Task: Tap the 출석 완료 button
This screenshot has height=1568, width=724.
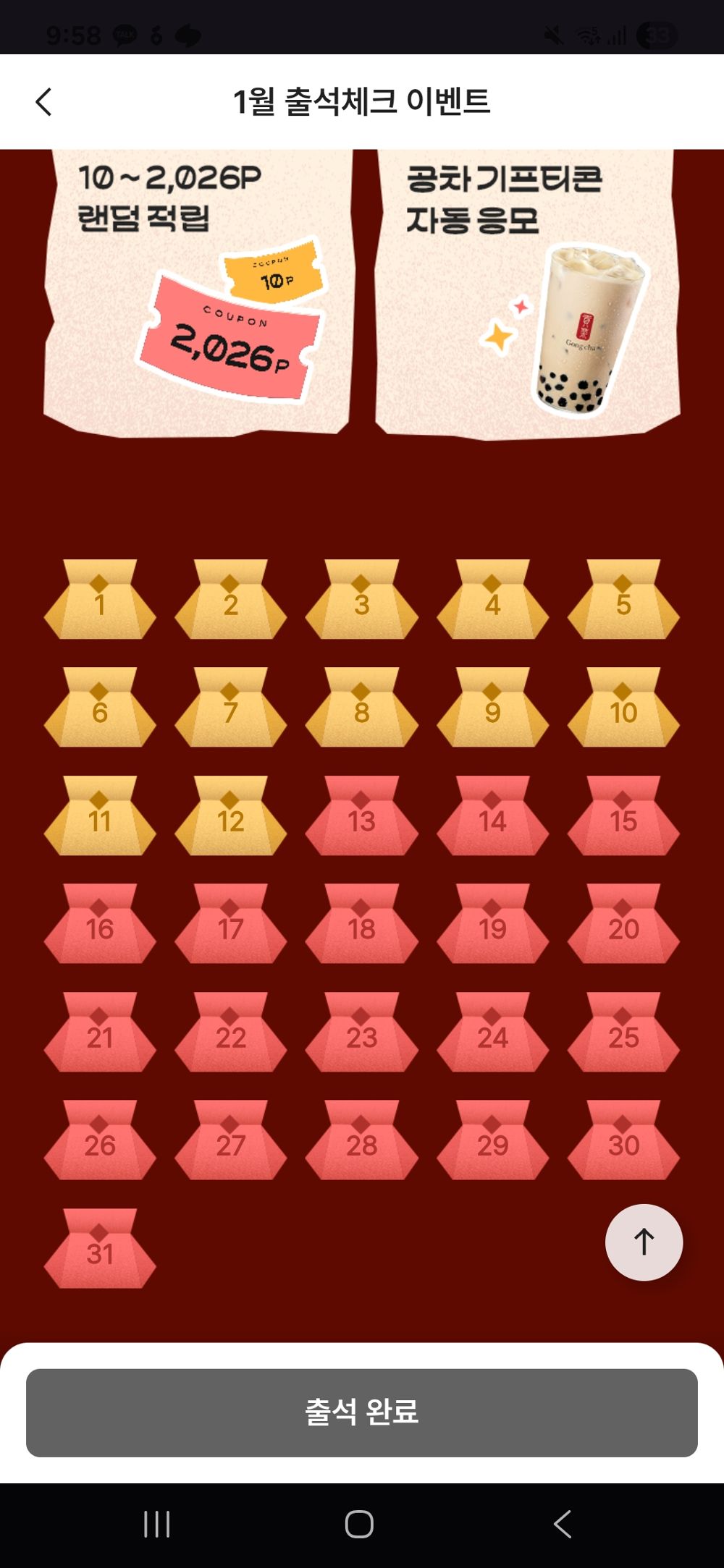Action: [362, 1412]
